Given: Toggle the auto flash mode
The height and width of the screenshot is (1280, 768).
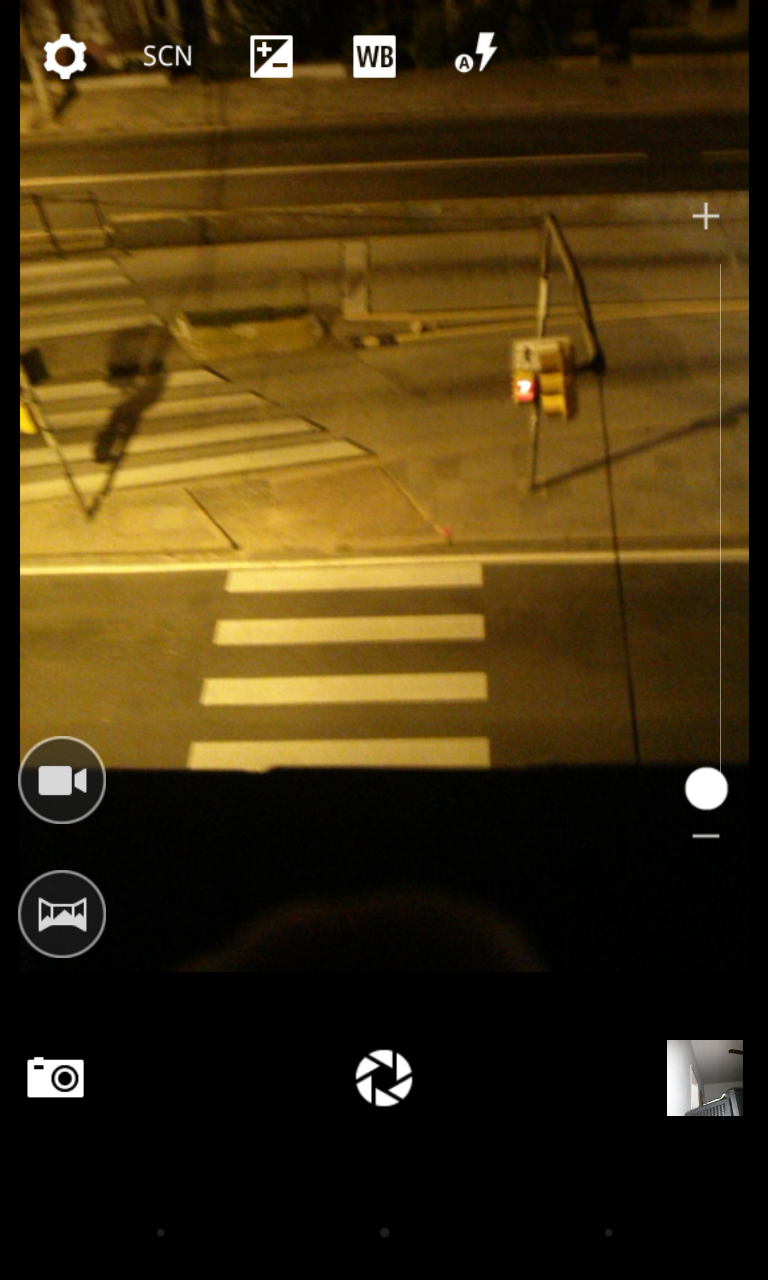Looking at the screenshot, I should [477, 54].
